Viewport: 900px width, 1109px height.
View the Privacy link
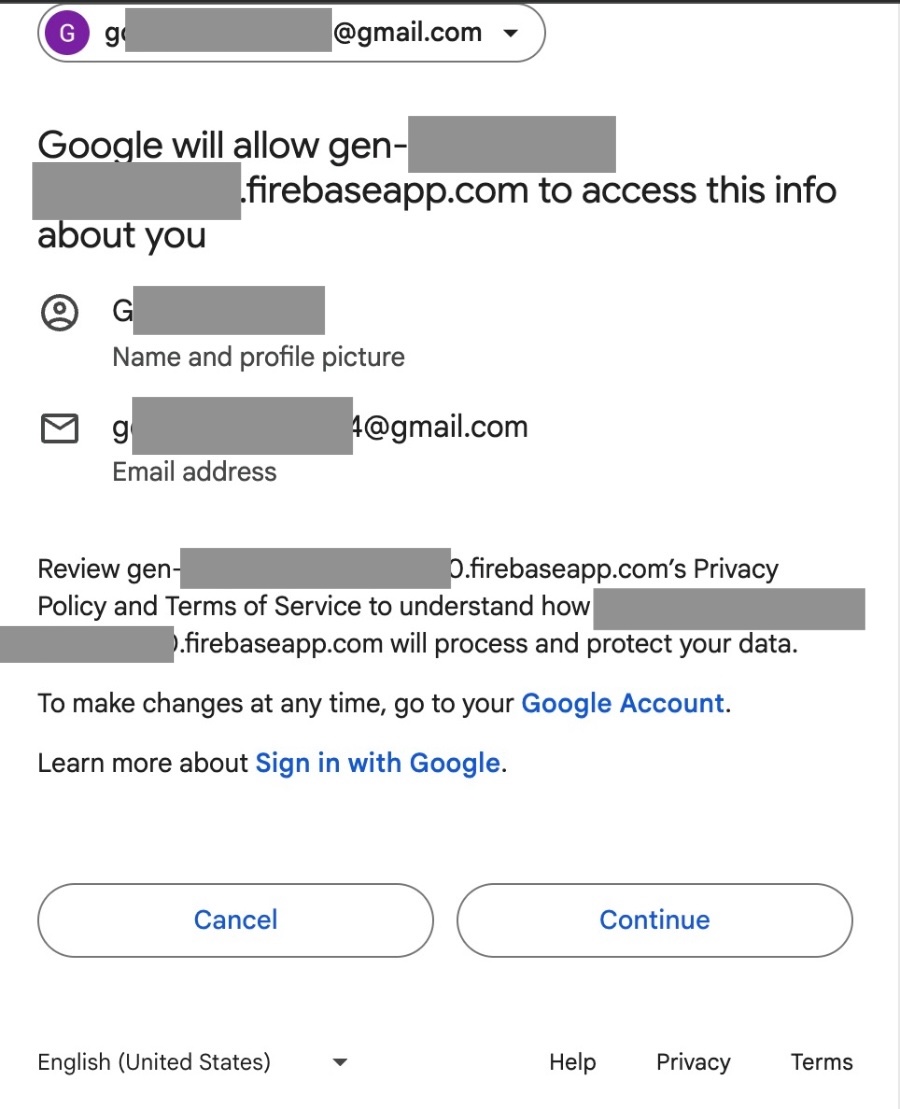[x=693, y=1062]
